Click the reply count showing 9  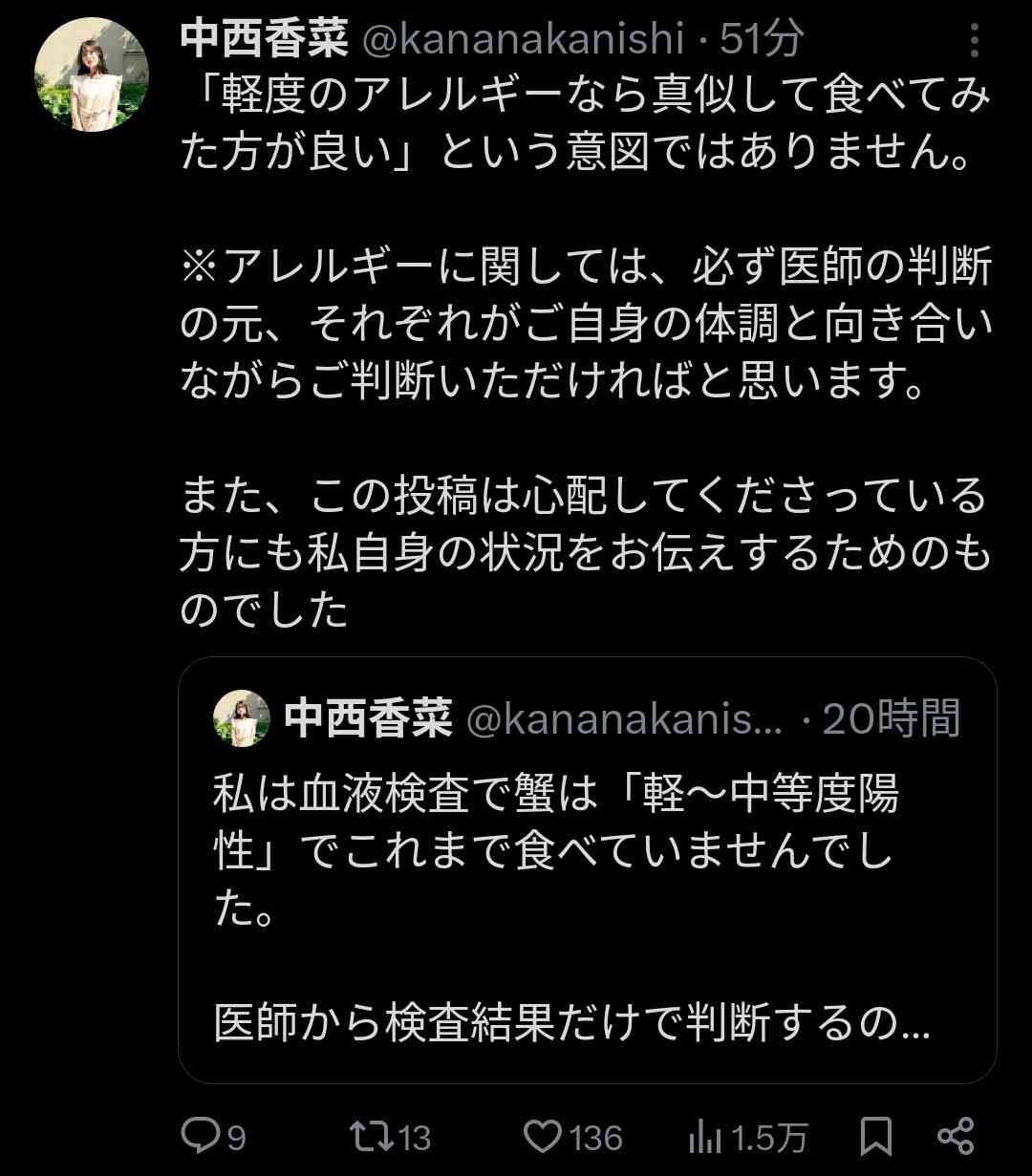point(236,1137)
